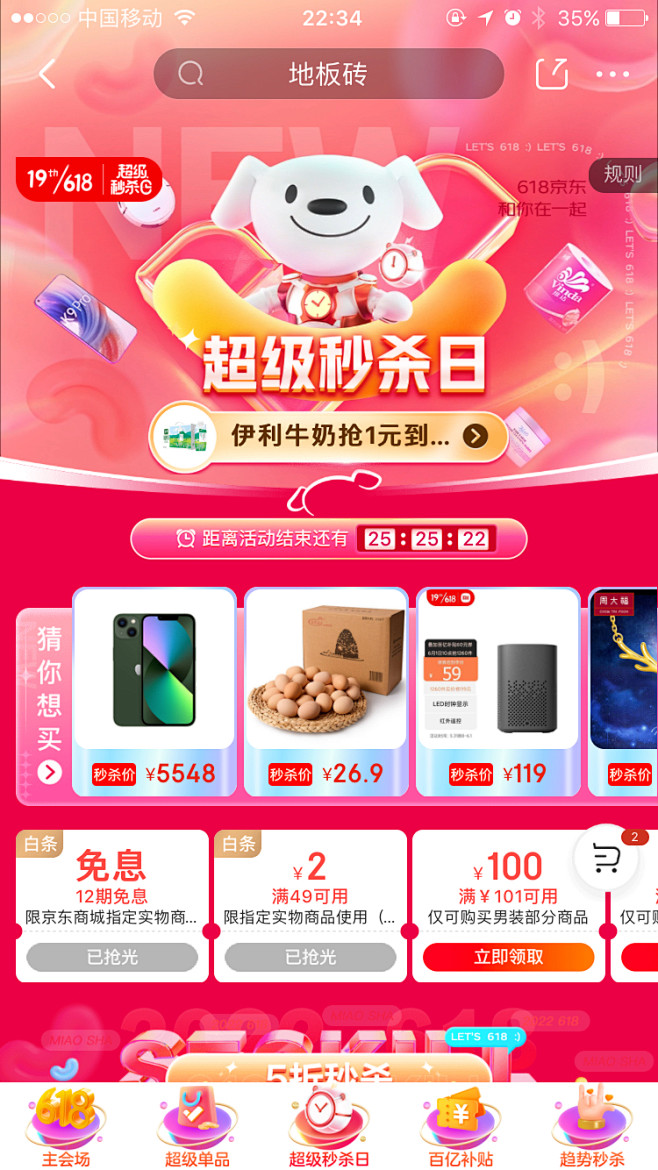Viewport: 658px width, 1170px height.
Task: Open the three-dot more menu
Action: 612,74
